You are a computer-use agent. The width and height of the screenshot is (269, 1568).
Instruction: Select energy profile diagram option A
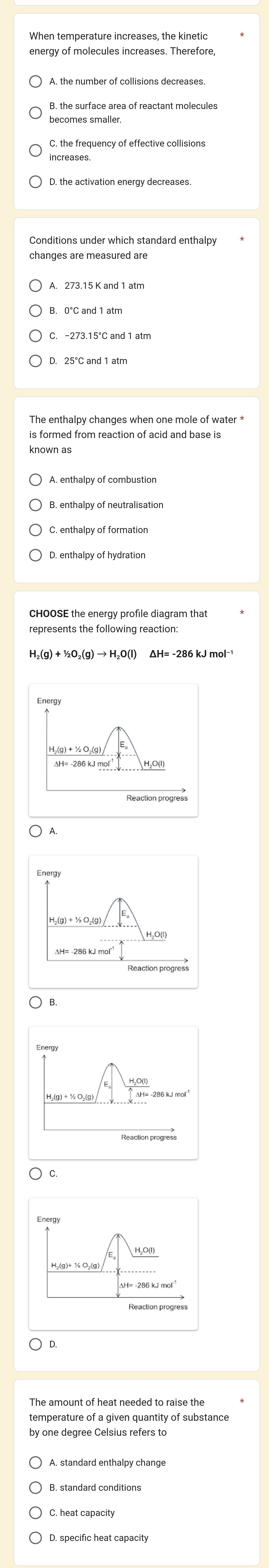point(36,831)
